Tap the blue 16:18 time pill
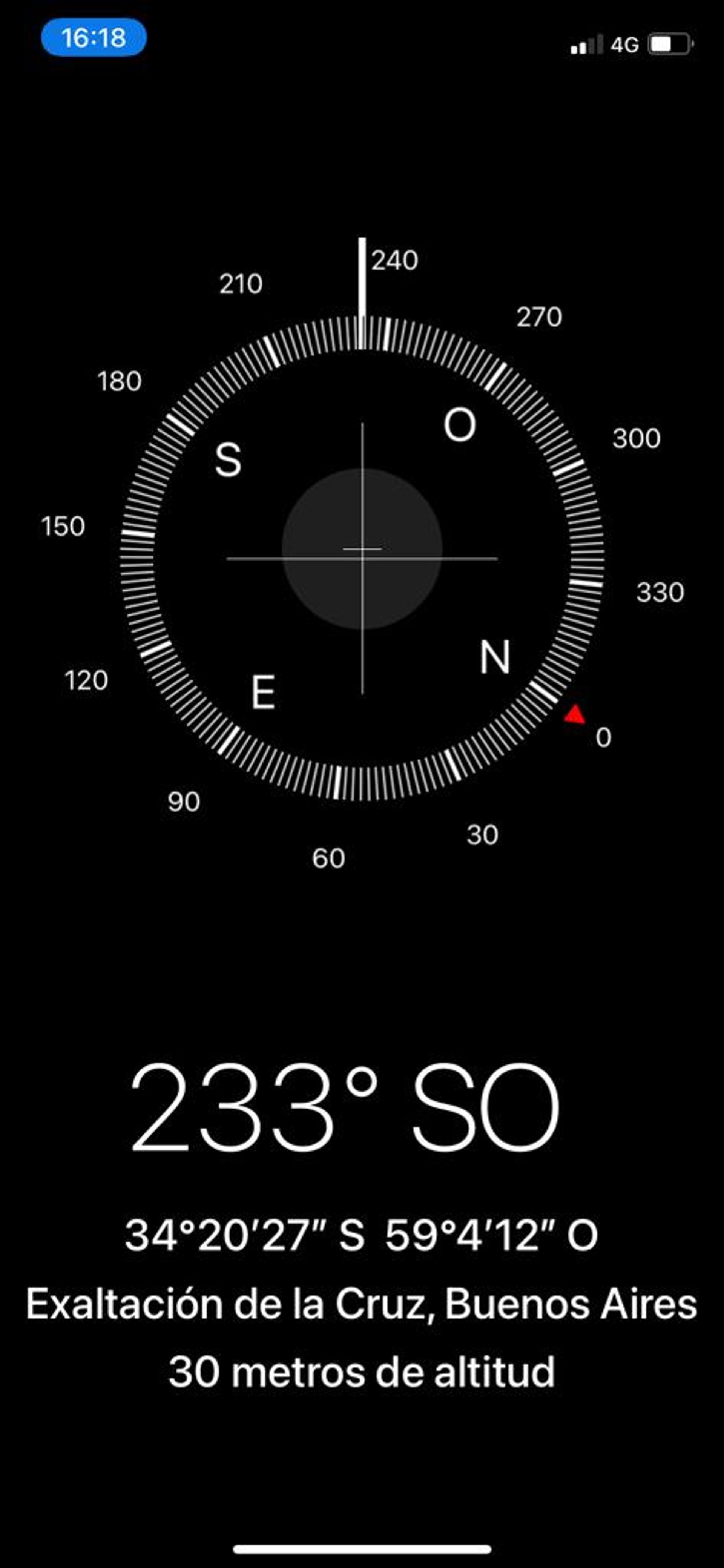Viewport: 724px width, 1568px height. pyautogui.click(x=94, y=38)
